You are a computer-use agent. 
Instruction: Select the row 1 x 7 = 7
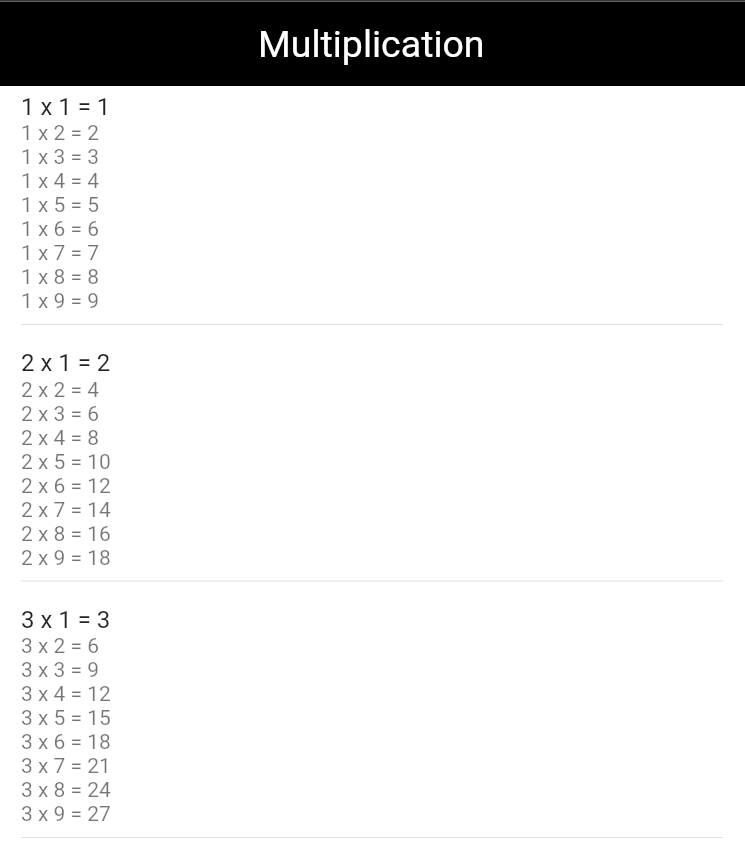(60, 253)
